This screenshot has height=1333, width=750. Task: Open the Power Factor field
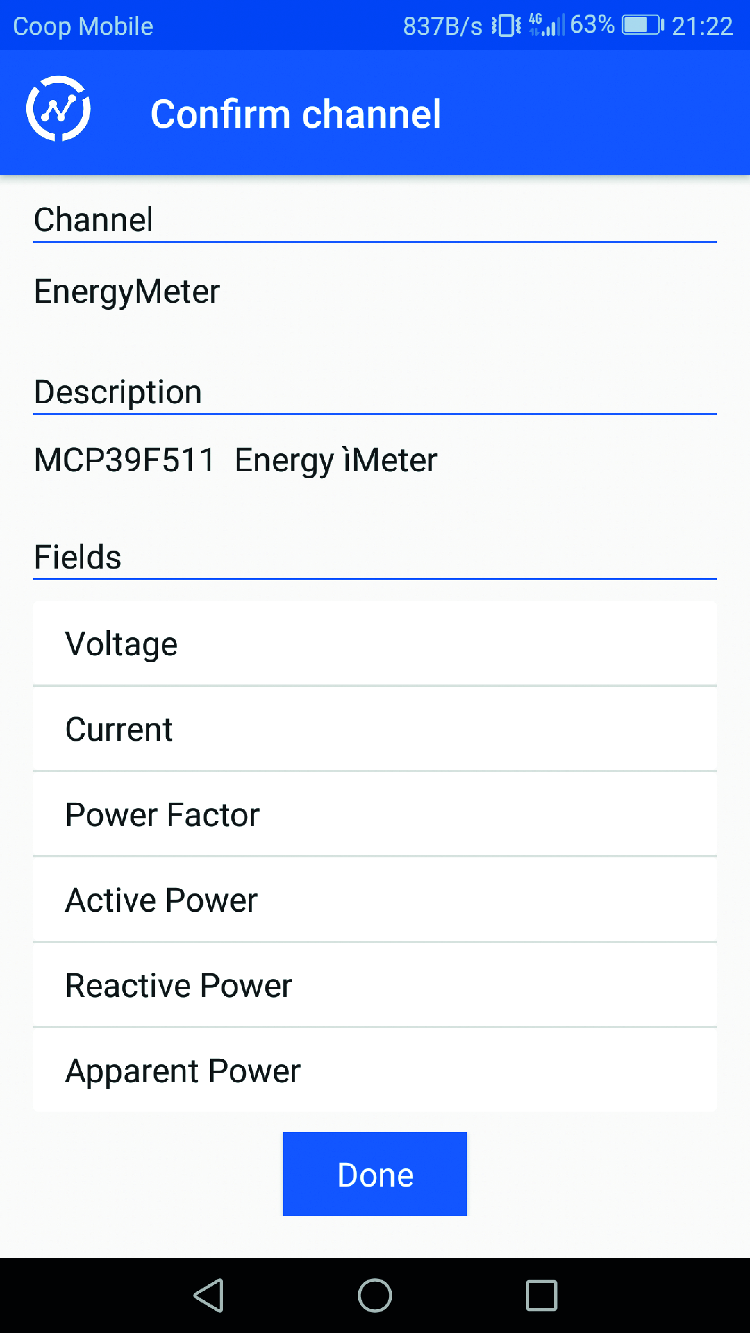[375, 815]
